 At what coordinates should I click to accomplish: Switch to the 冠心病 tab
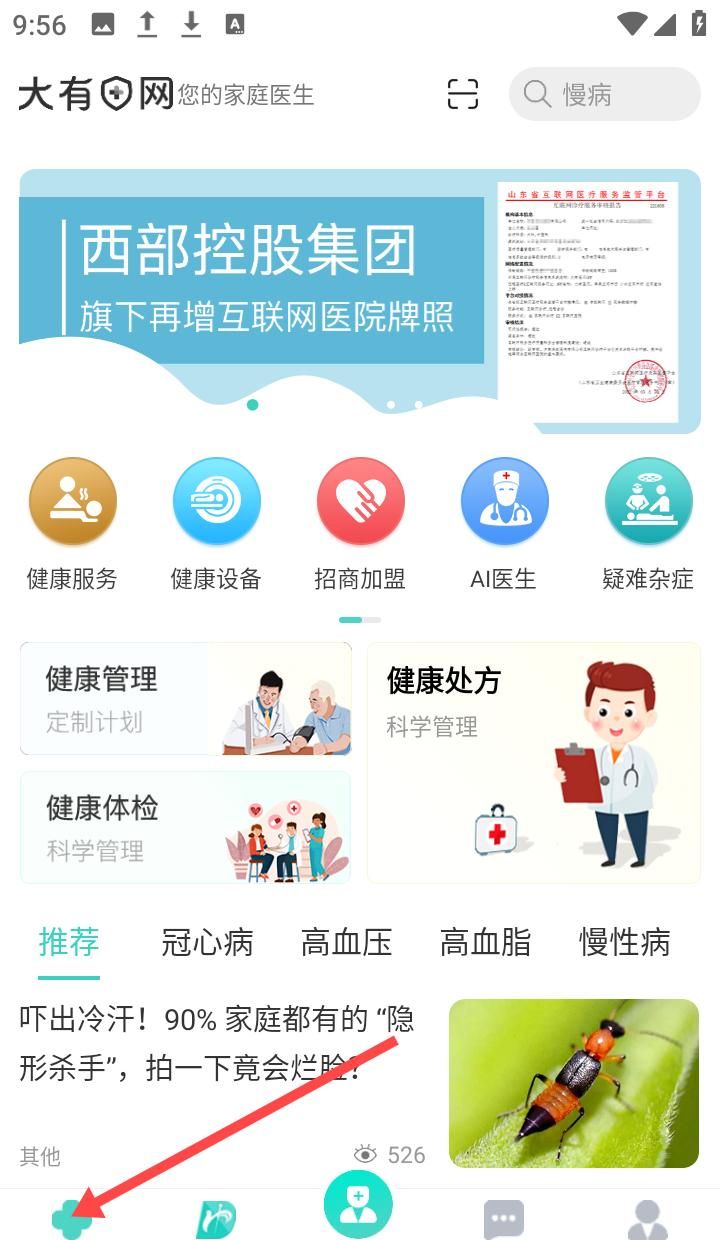click(207, 942)
